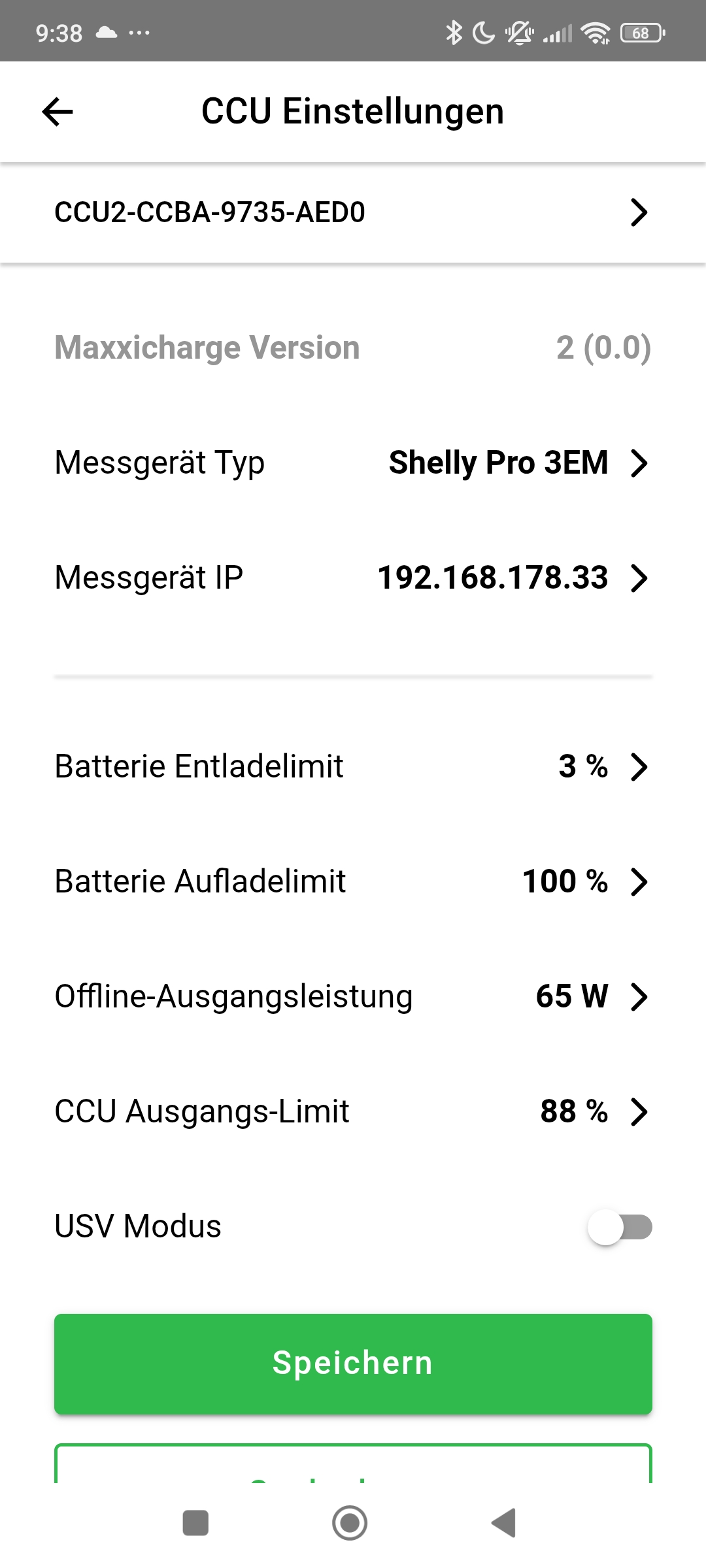This screenshot has height=1568, width=706.
Task: Tap the green Speichern button
Action: pyautogui.click(x=353, y=1364)
